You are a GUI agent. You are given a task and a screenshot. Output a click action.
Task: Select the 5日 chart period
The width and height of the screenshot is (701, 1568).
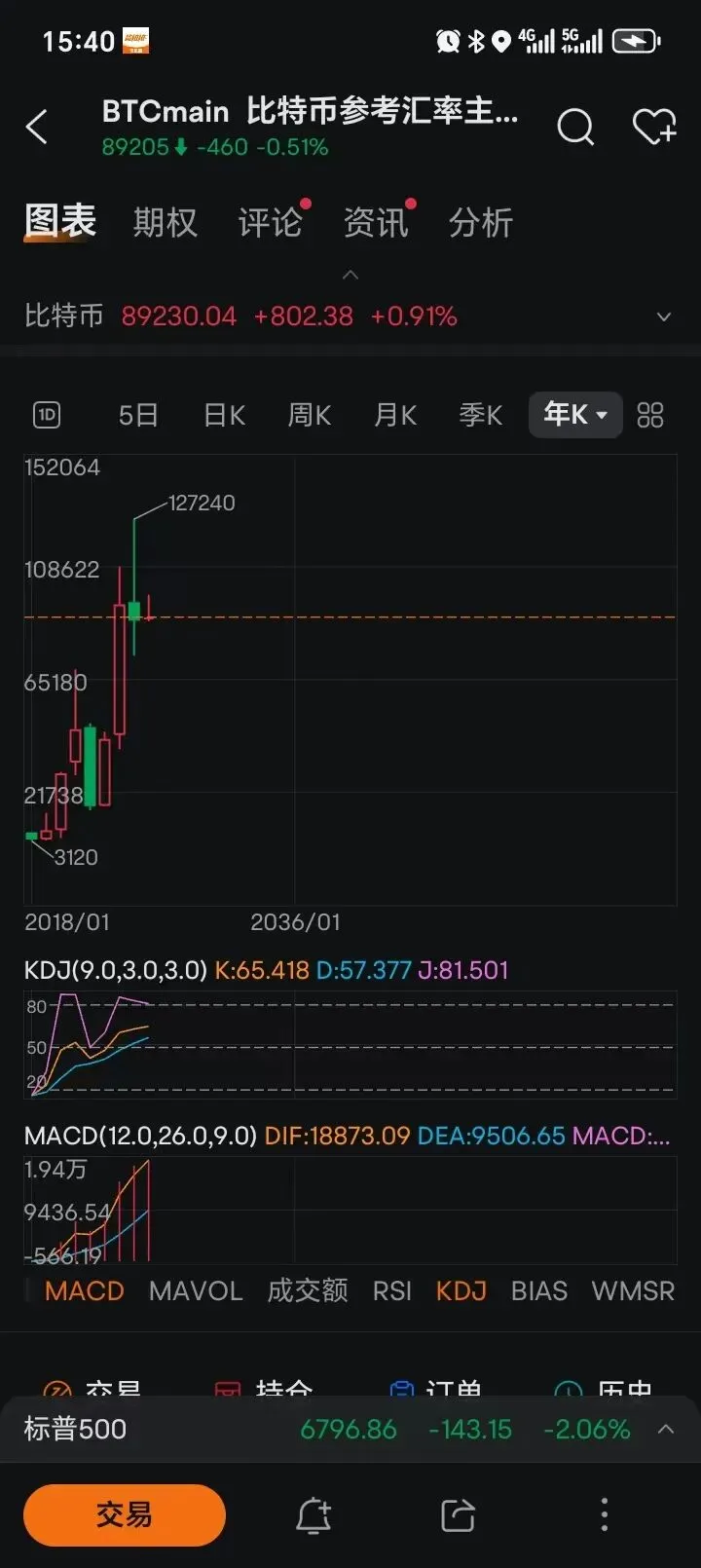point(138,416)
